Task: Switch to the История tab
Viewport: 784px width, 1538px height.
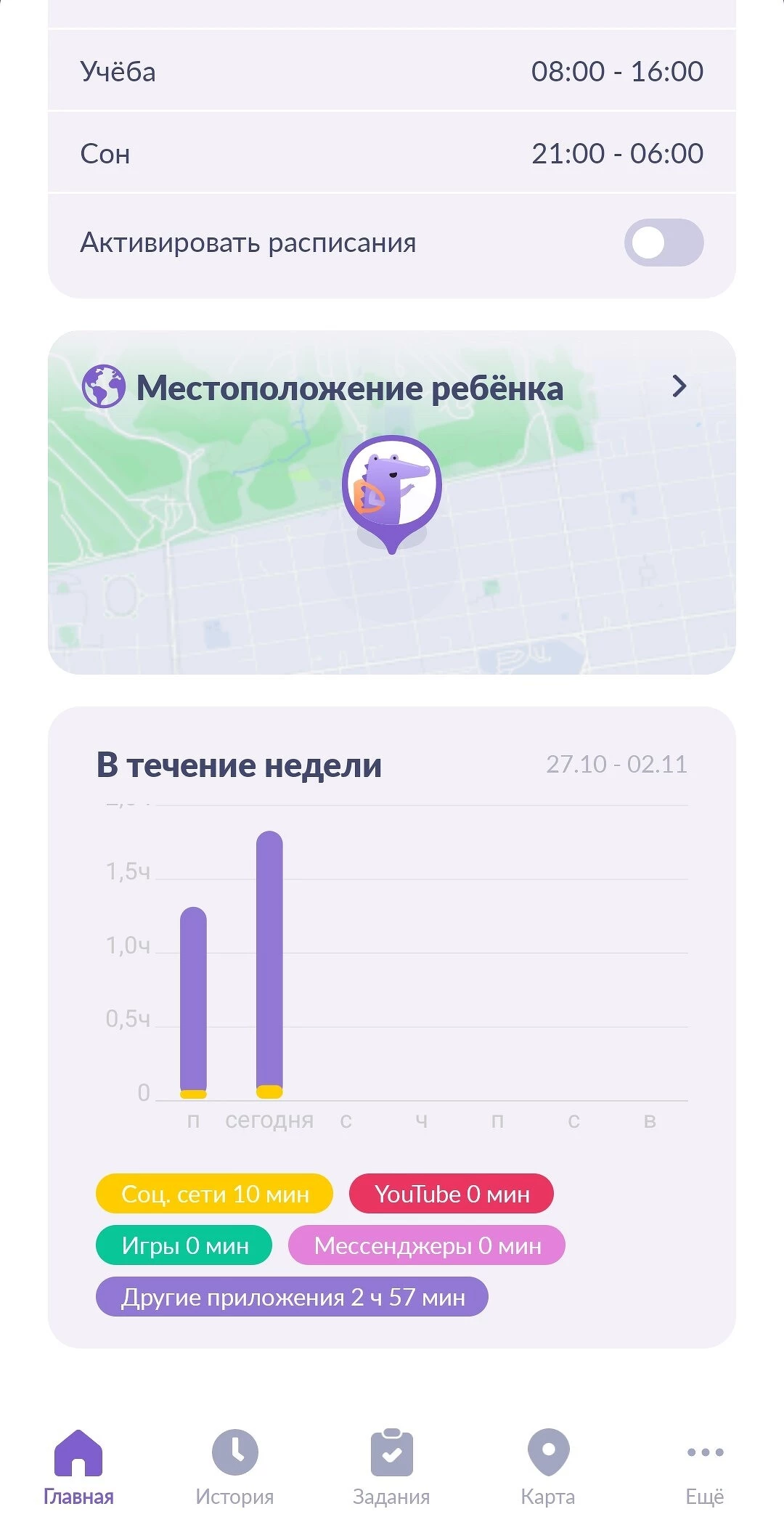Action: pyautogui.click(x=234, y=1467)
